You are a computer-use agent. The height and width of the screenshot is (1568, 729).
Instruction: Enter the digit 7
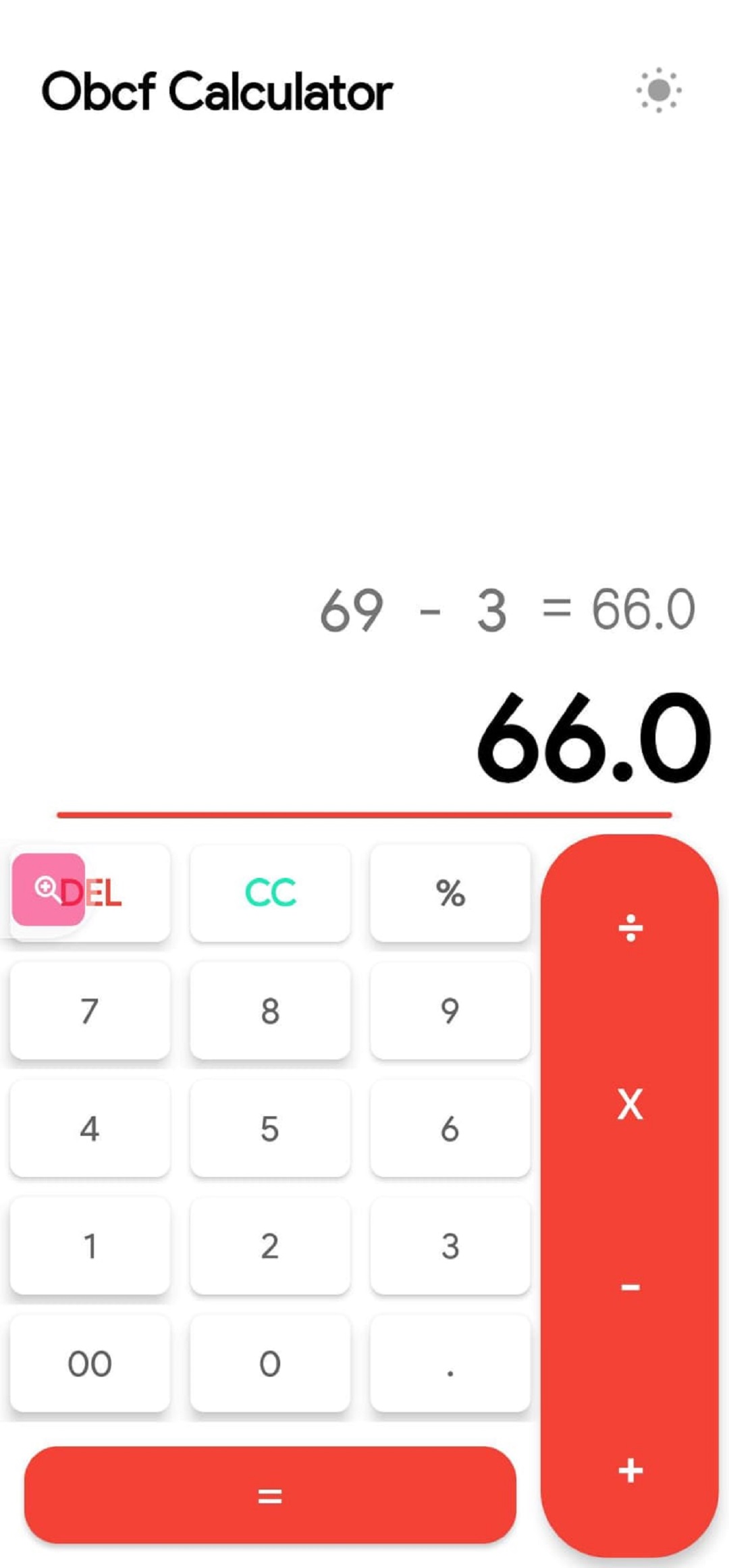(90, 1011)
